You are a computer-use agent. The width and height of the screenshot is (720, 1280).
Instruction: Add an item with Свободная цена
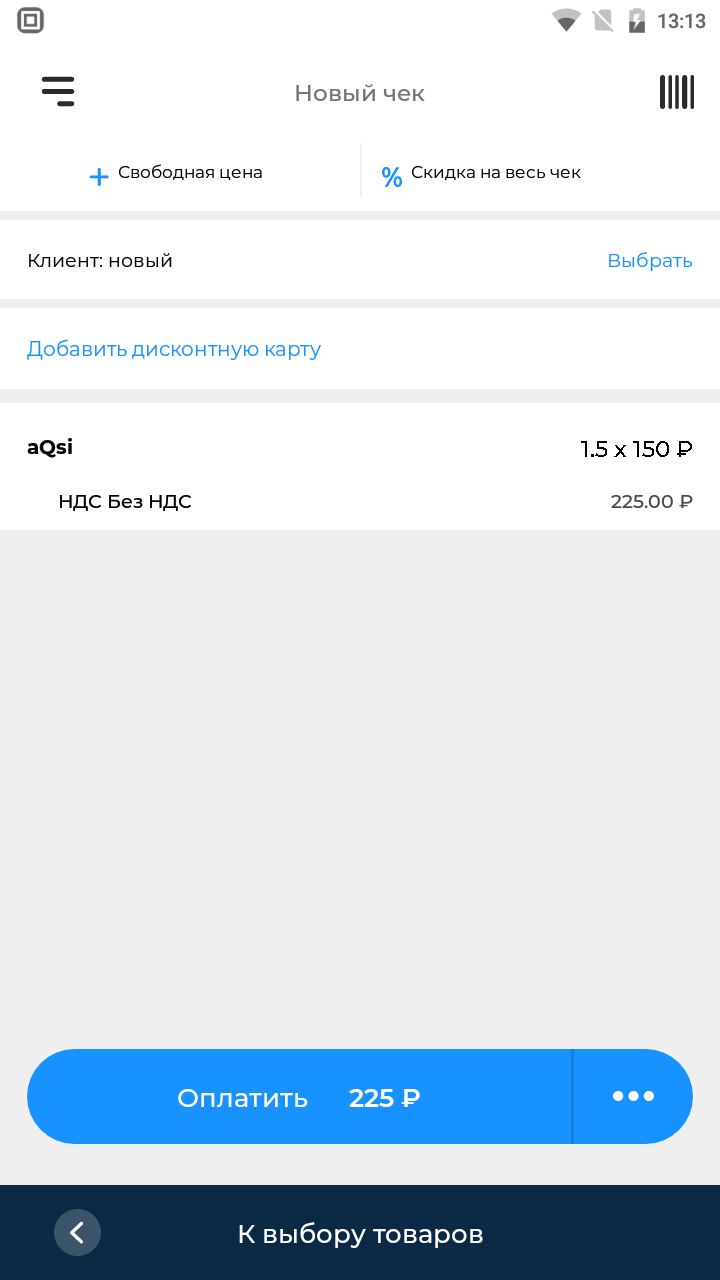[x=176, y=173]
